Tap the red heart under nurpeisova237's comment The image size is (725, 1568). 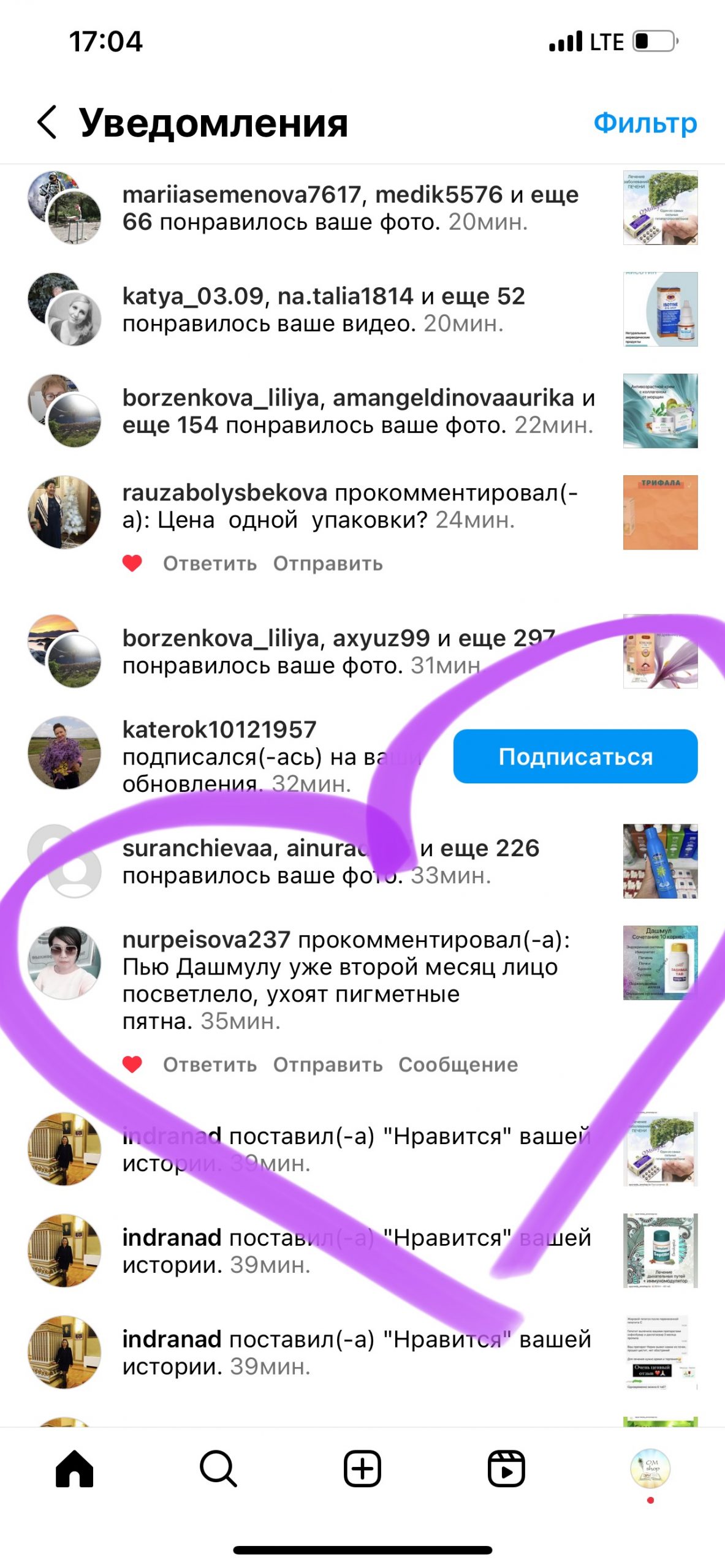click(x=132, y=1064)
